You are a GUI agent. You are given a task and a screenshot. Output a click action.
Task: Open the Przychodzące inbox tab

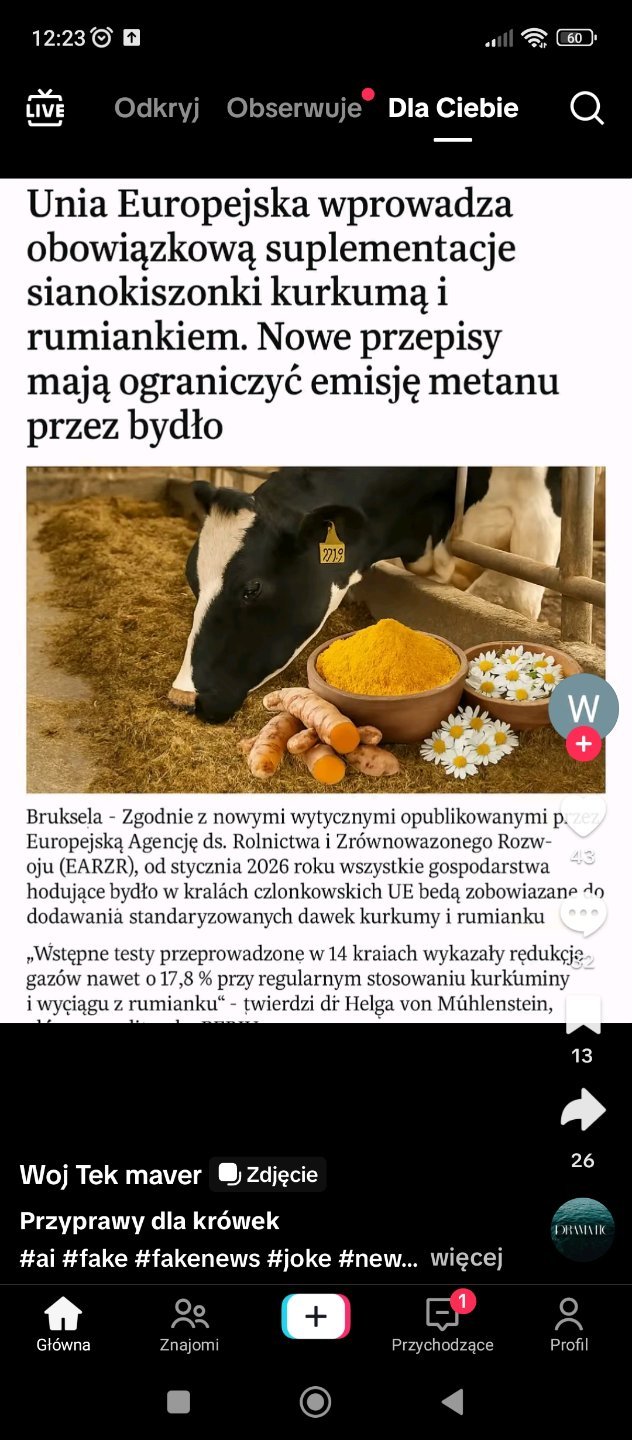442,1324
